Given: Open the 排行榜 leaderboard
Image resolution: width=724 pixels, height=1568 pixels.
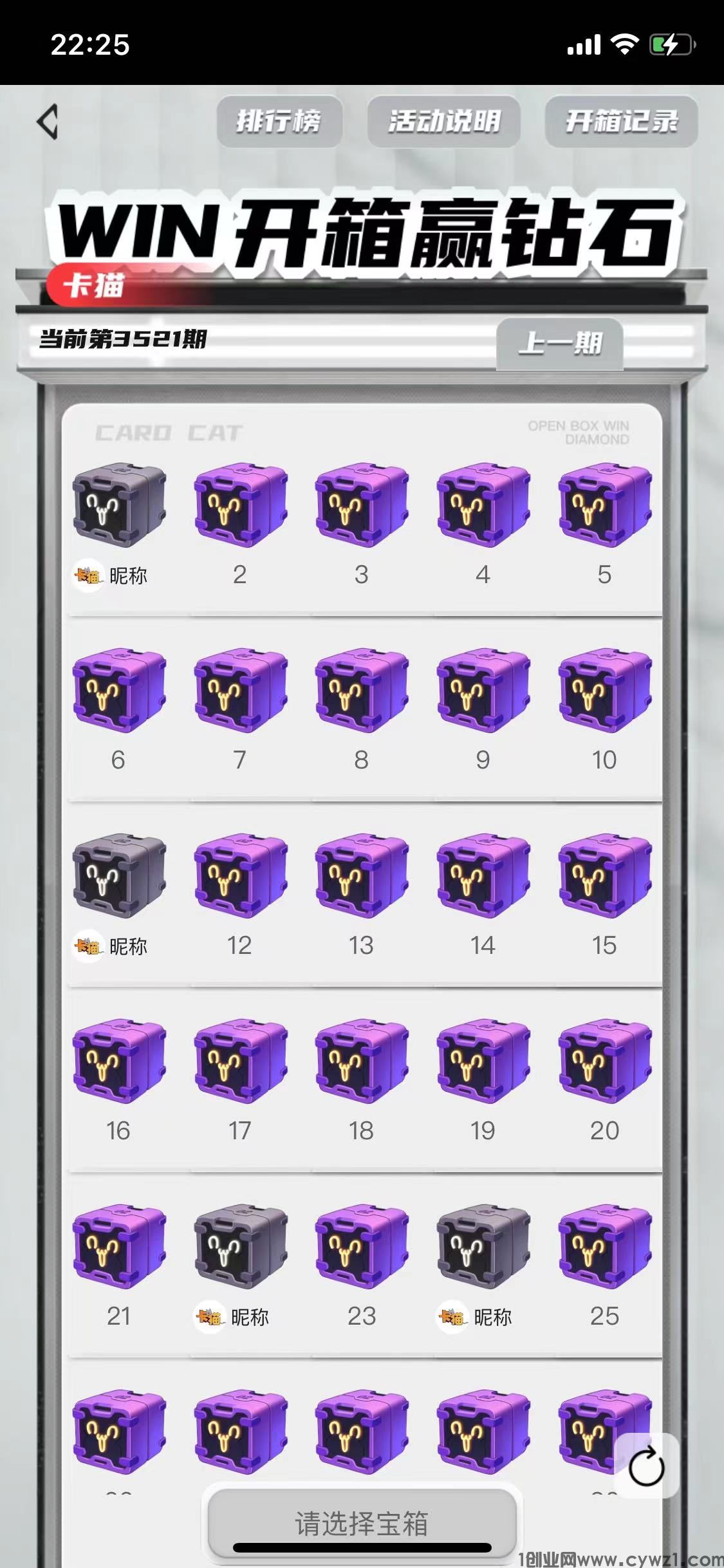Looking at the screenshot, I should [x=279, y=121].
